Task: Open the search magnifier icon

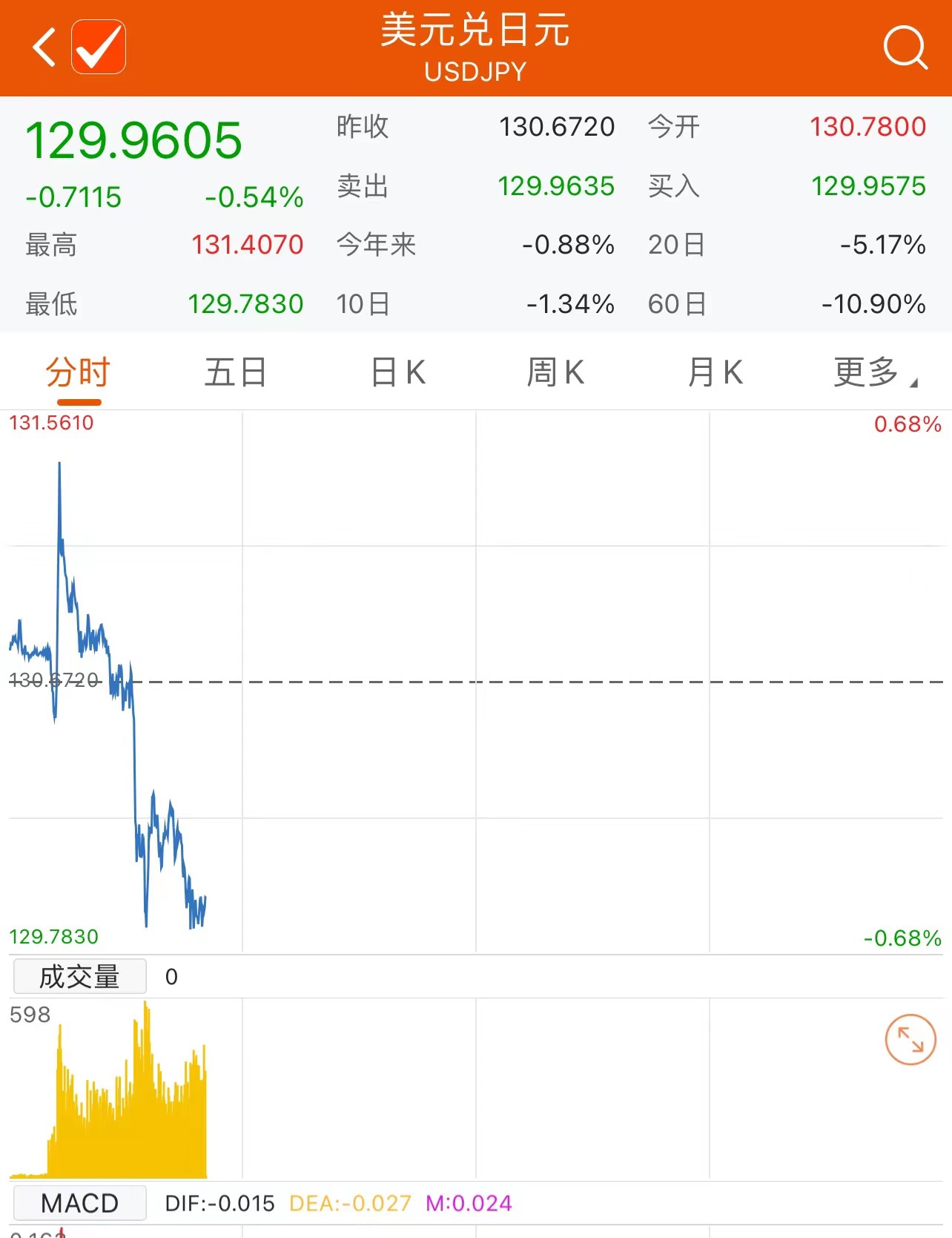Action: 905,47
